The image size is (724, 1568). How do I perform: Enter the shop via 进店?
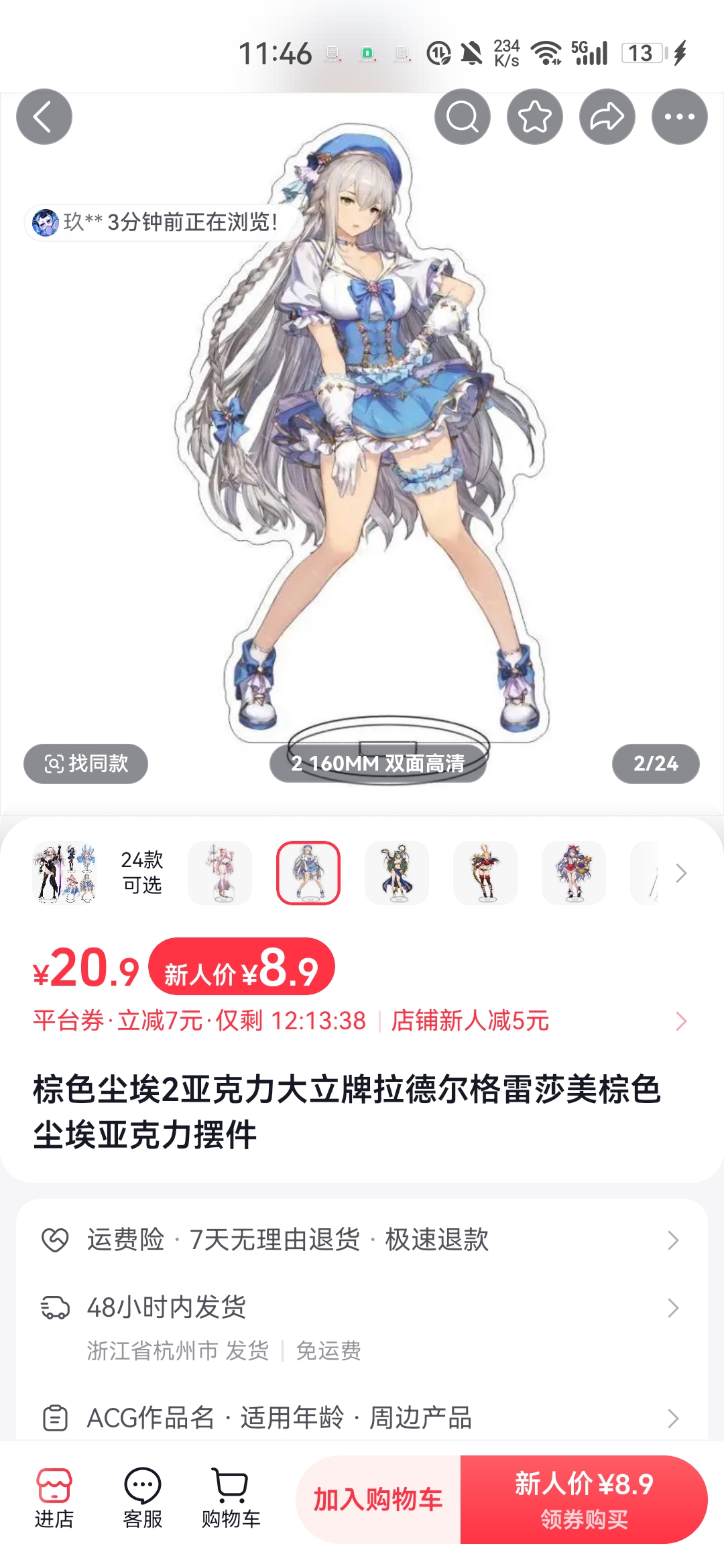tap(54, 1498)
